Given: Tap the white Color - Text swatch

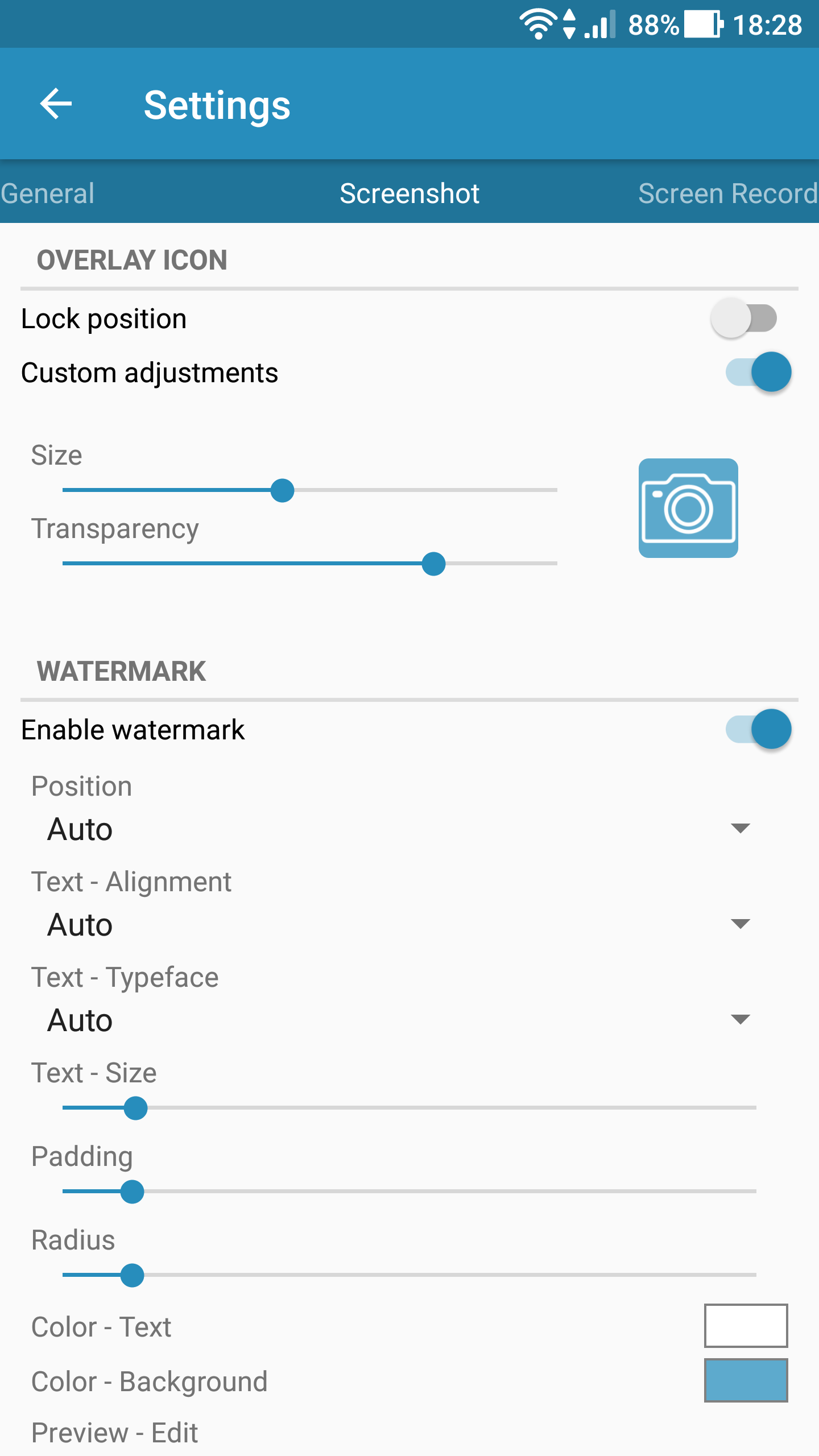Looking at the screenshot, I should [745, 1326].
